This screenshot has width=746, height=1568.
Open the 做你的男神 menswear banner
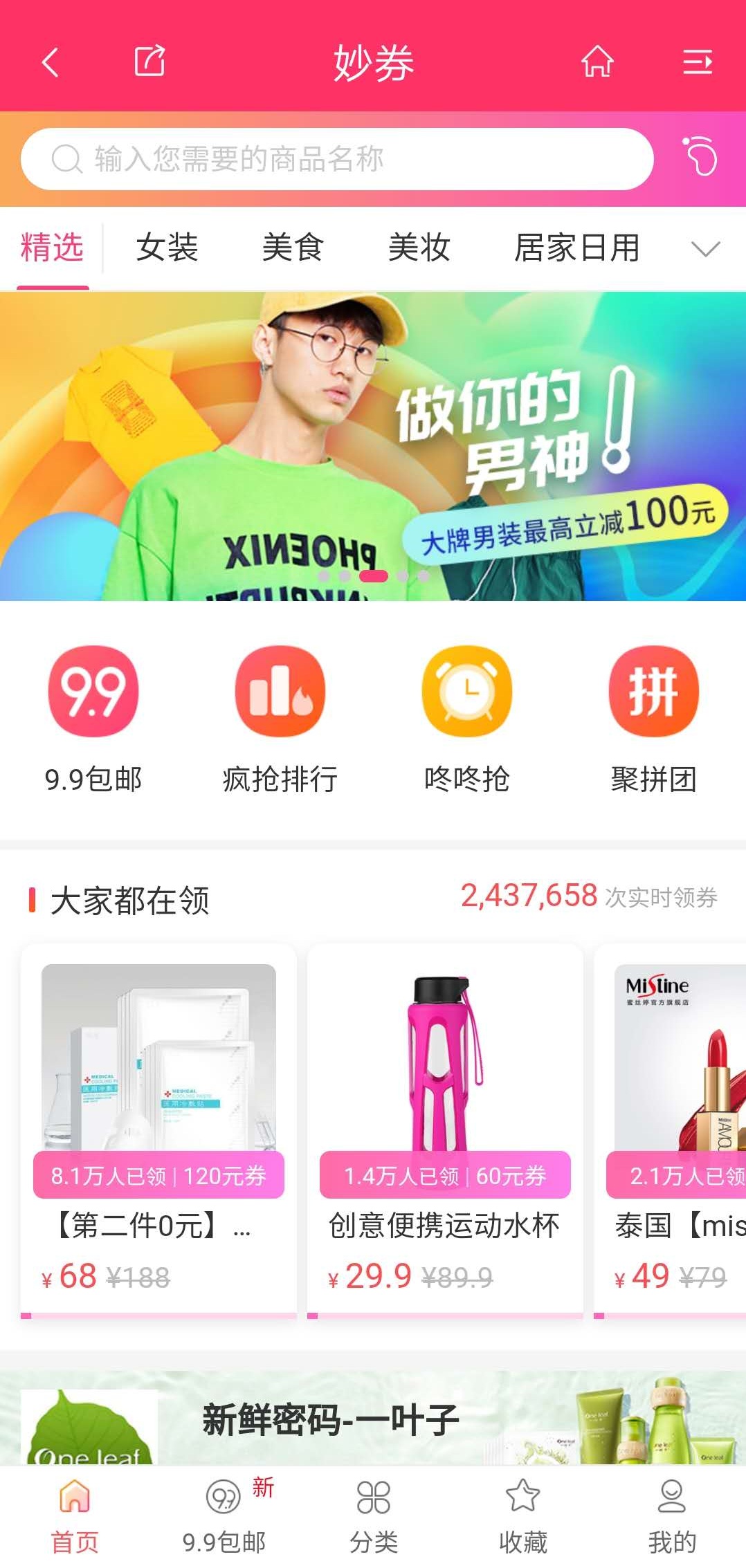tap(373, 446)
